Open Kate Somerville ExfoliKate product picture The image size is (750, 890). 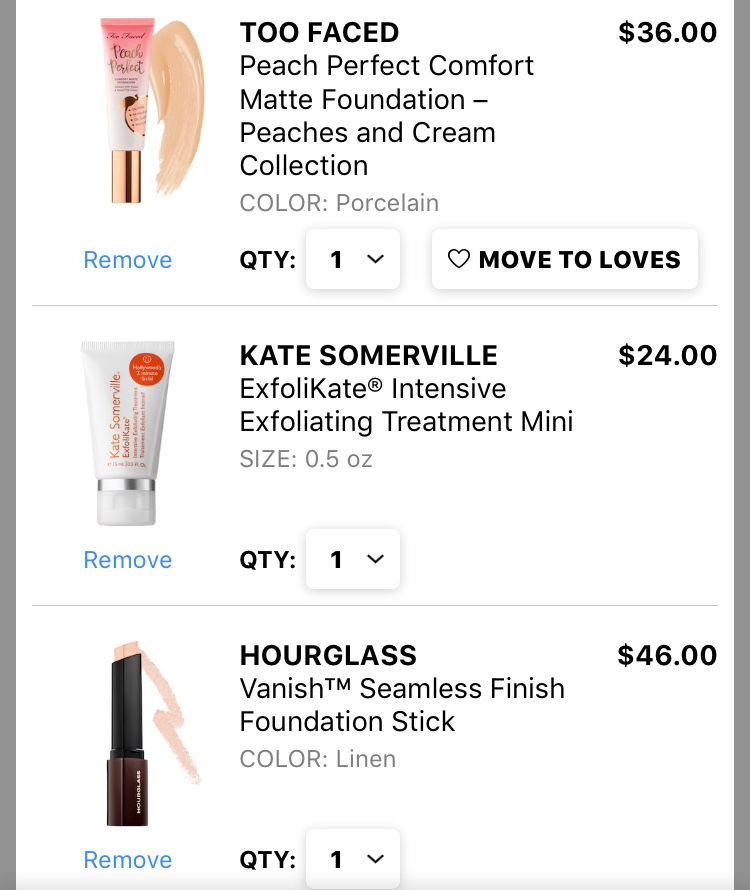pyautogui.click(x=128, y=433)
